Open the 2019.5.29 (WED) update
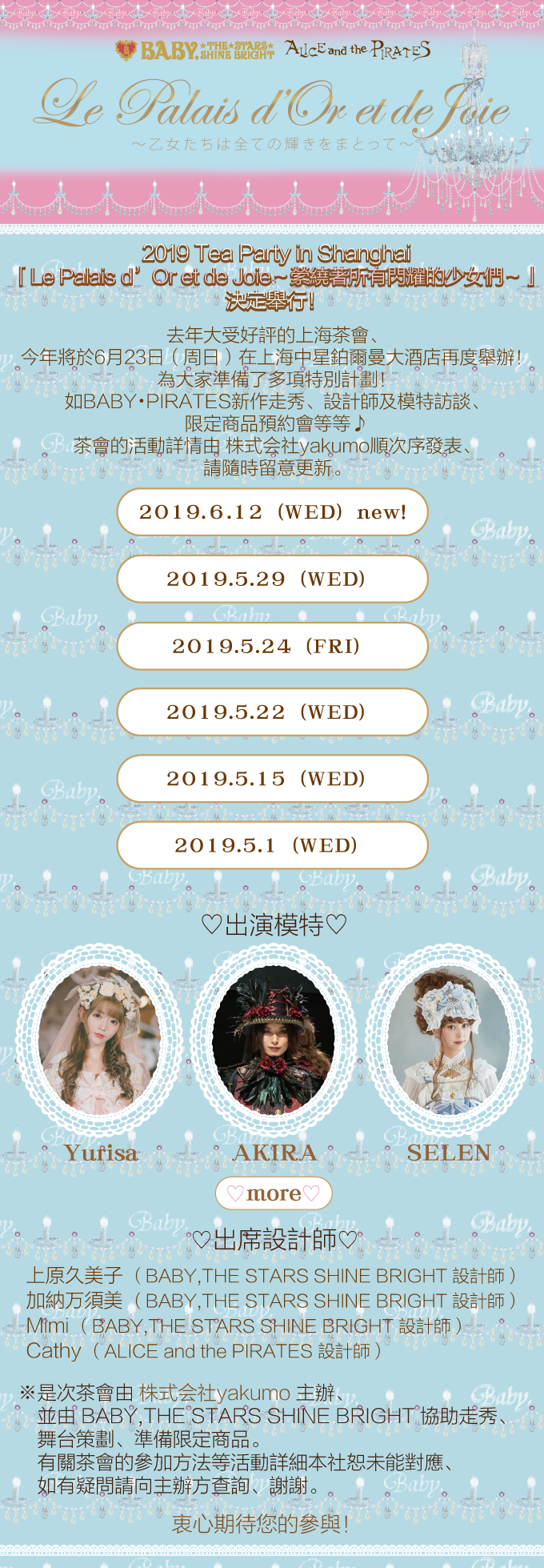The height and width of the screenshot is (1568, 544). [x=272, y=579]
